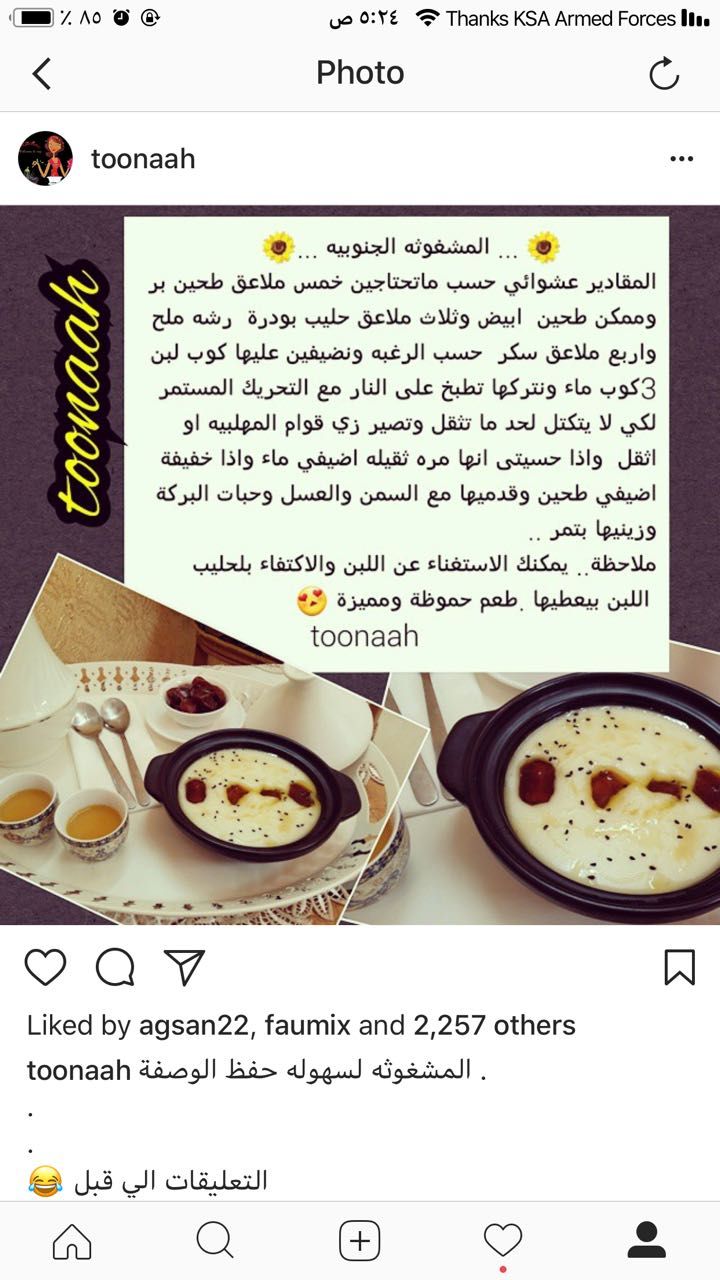Go back using the top-left arrow
720x1280 pixels.
coord(41,73)
